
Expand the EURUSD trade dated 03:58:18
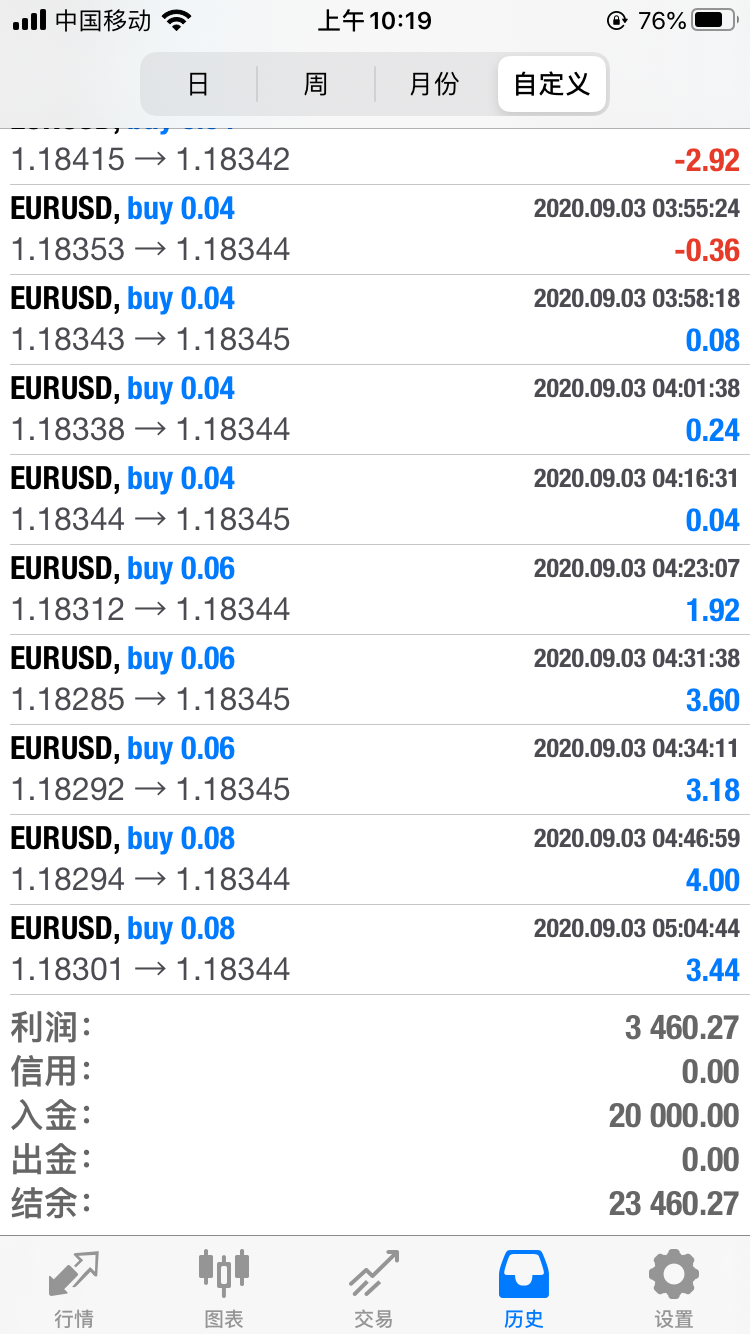(x=375, y=319)
